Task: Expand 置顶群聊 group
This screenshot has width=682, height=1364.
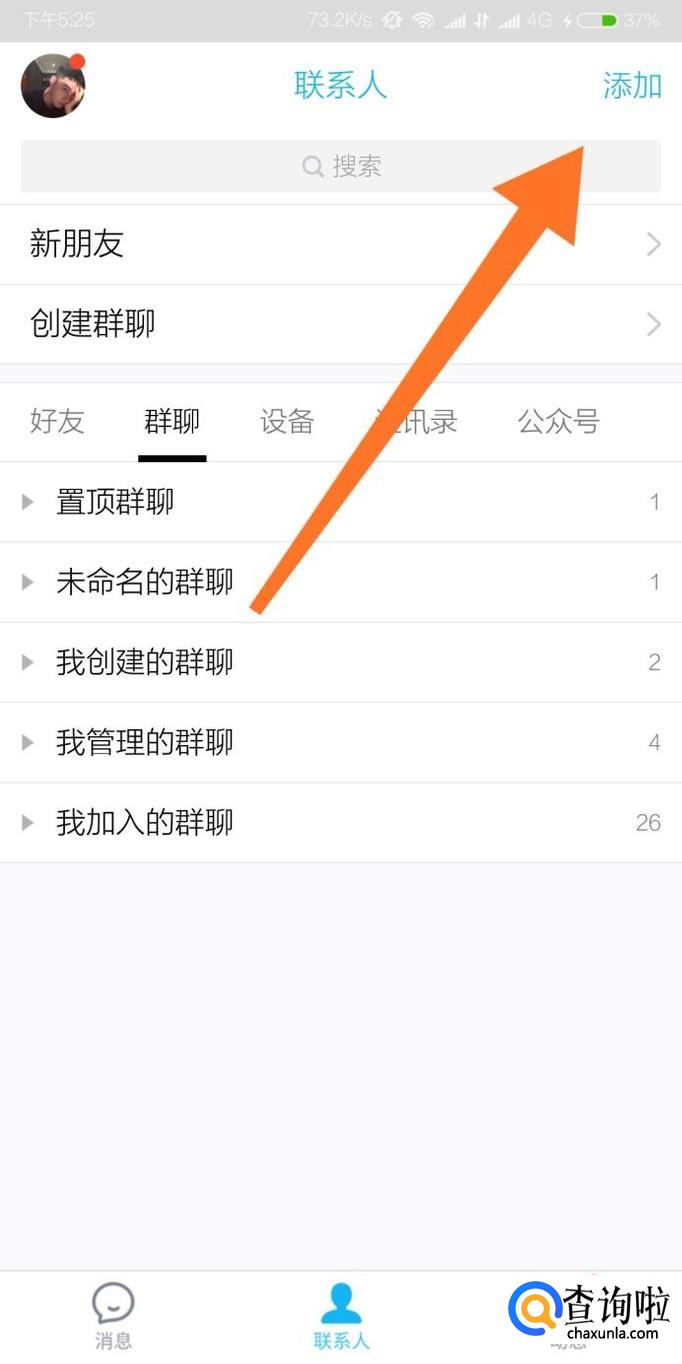Action: coord(341,502)
